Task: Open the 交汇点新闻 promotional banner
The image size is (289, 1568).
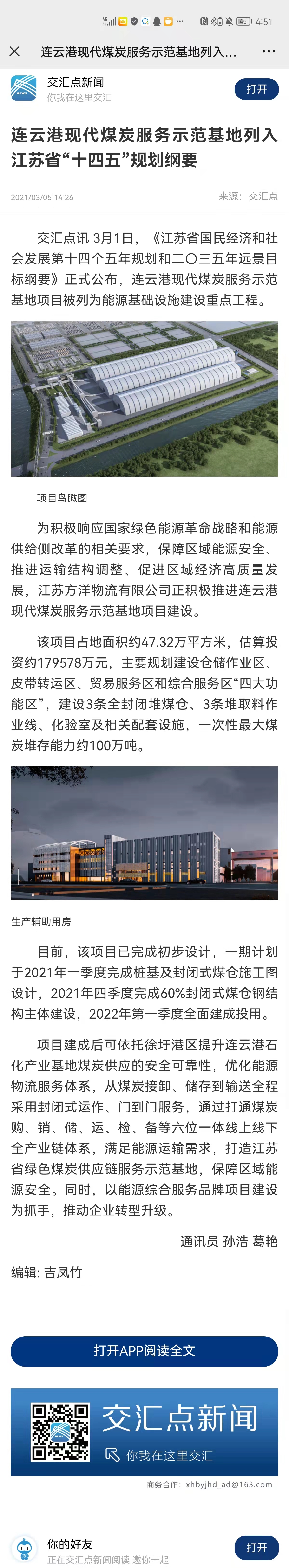Action: (x=144, y=1432)
